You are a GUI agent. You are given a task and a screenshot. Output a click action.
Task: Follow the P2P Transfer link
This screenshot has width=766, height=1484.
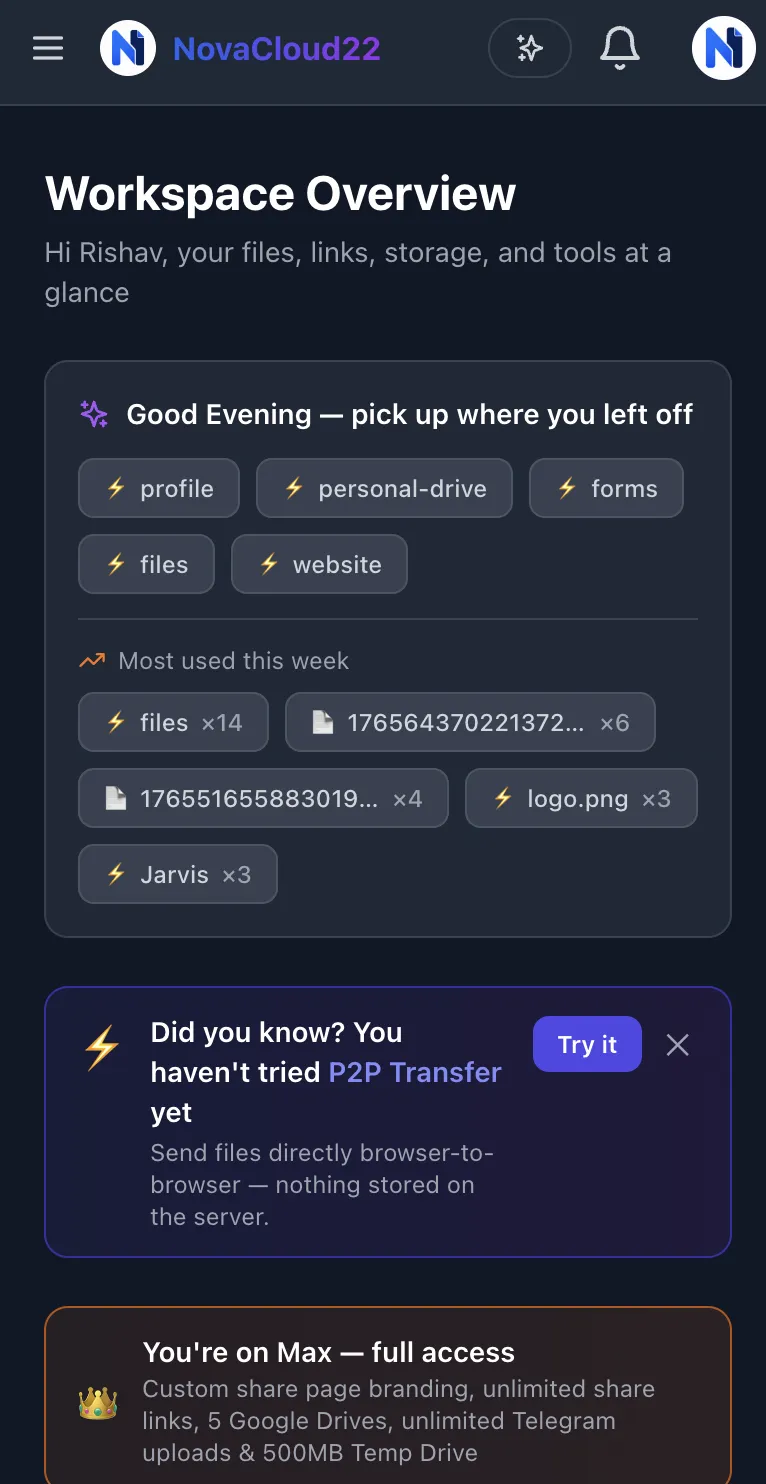[415, 1072]
